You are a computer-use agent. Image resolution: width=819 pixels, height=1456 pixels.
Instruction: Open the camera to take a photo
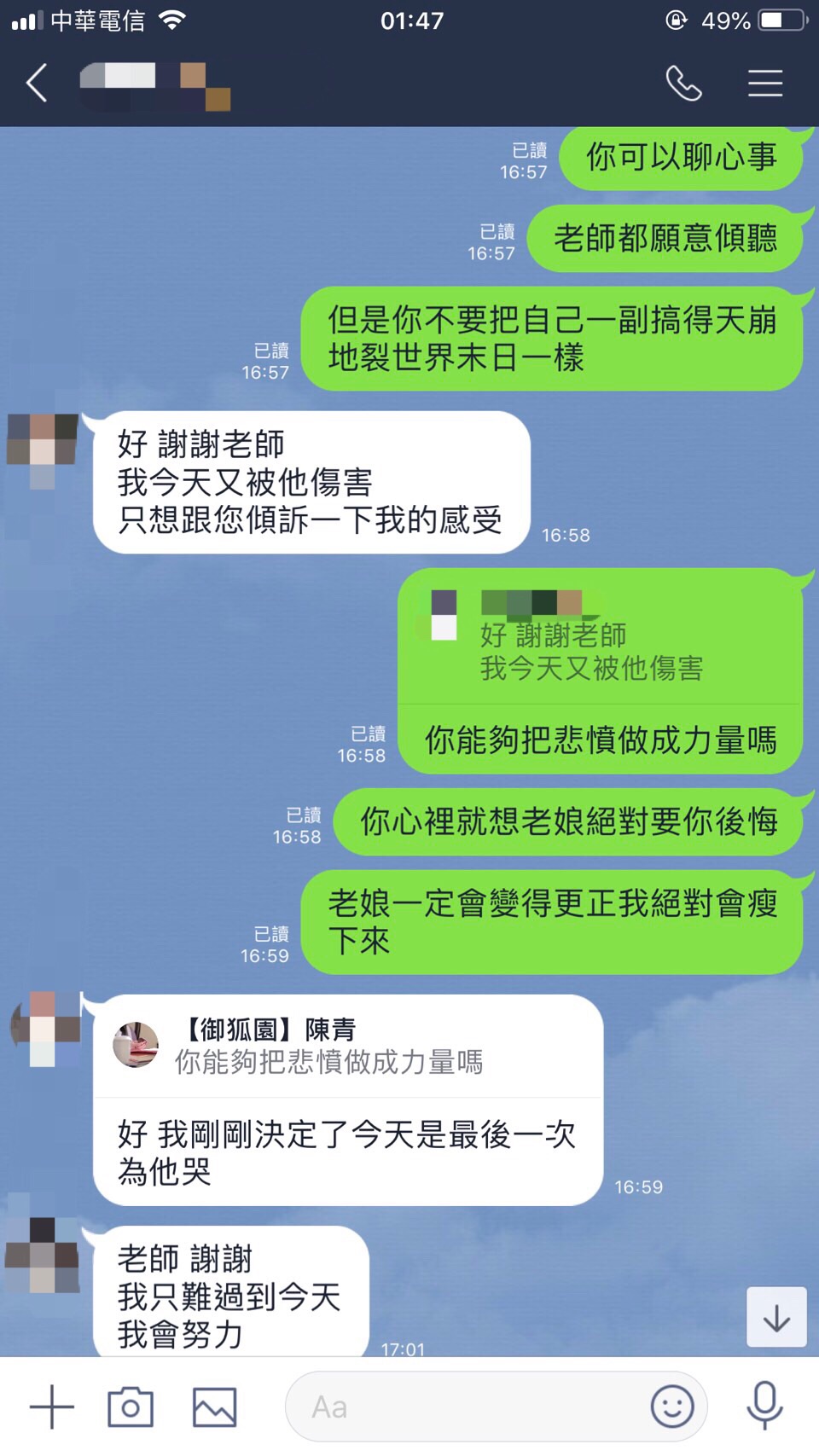click(131, 1407)
